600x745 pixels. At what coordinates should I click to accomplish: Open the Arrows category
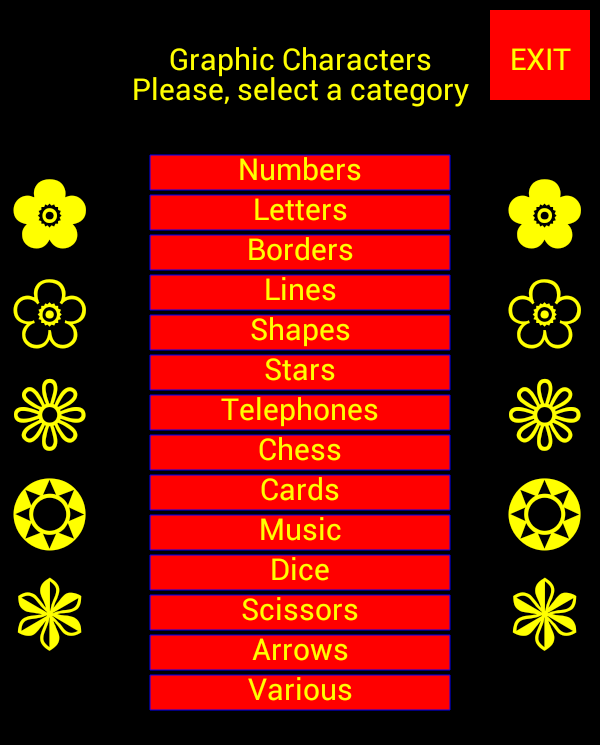300,651
